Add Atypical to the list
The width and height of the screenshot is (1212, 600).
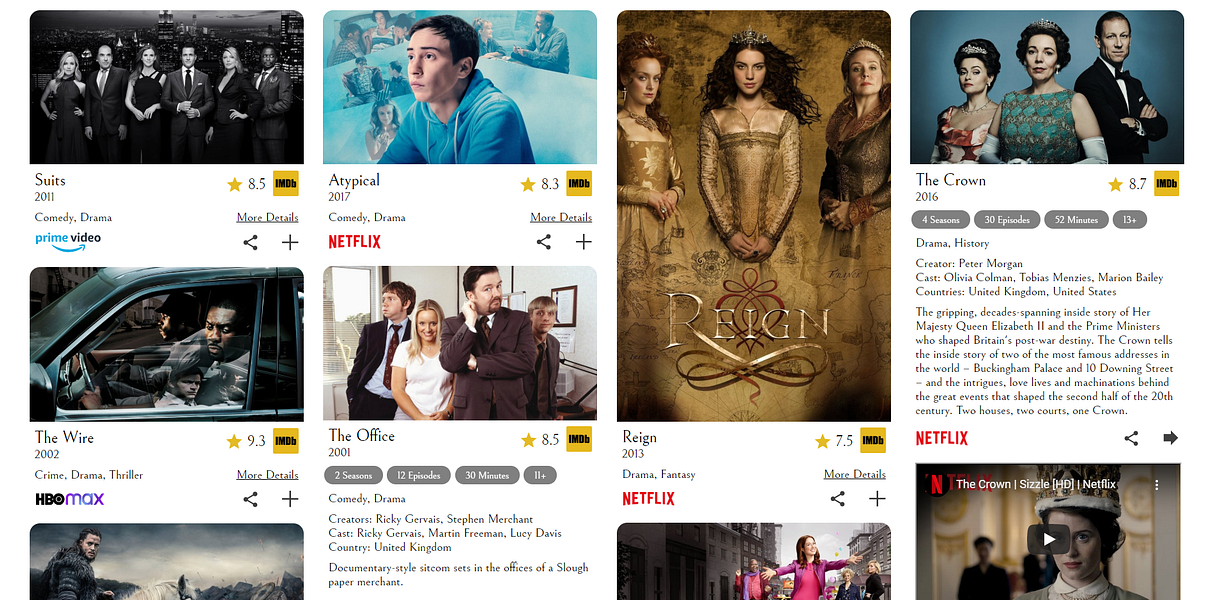point(584,242)
